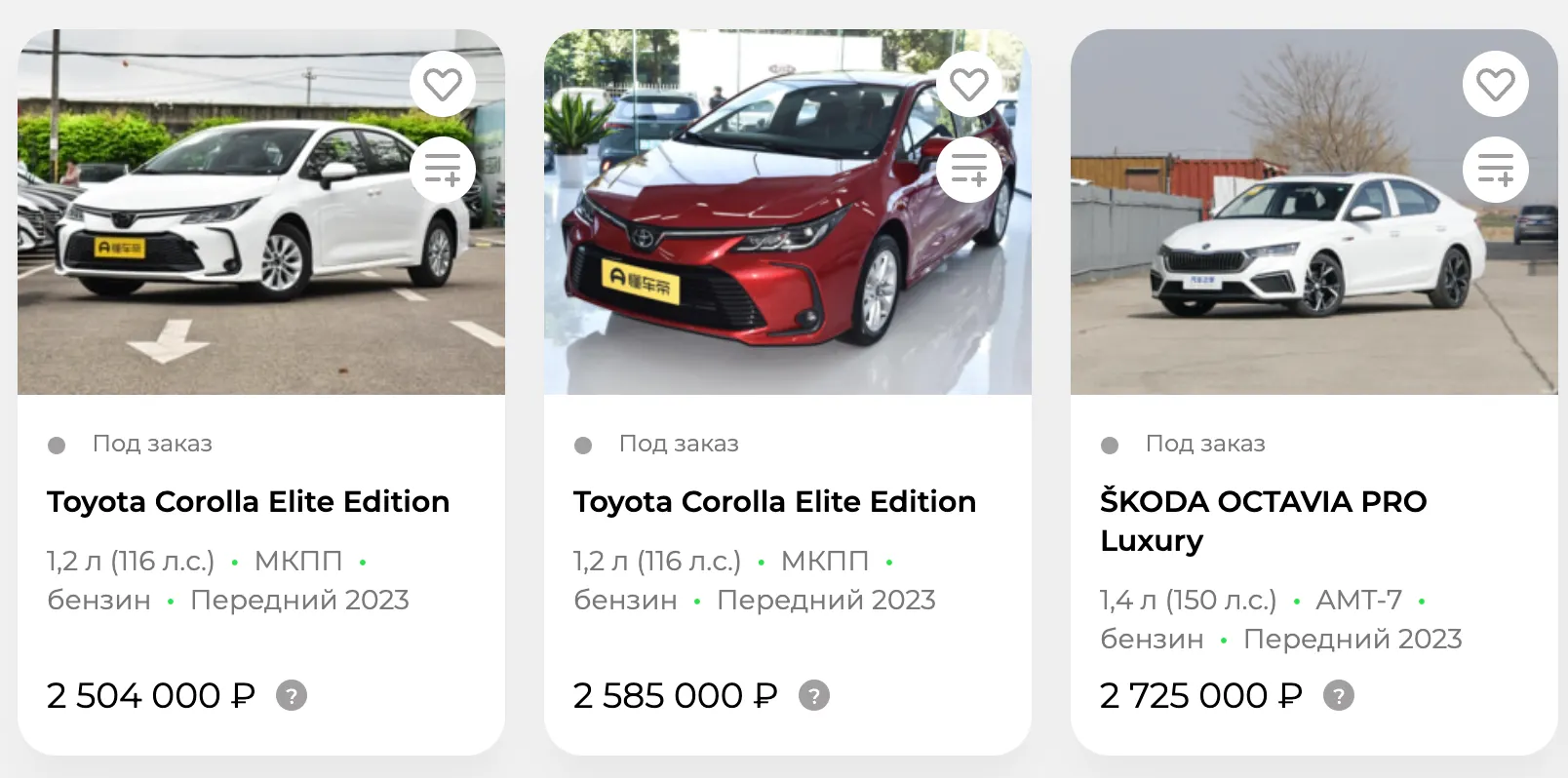This screenshot has height=778, width=1568.
Task: Add the 2 585 000 ₽ Corolla to comparison
Action: (x=968, y=170)
